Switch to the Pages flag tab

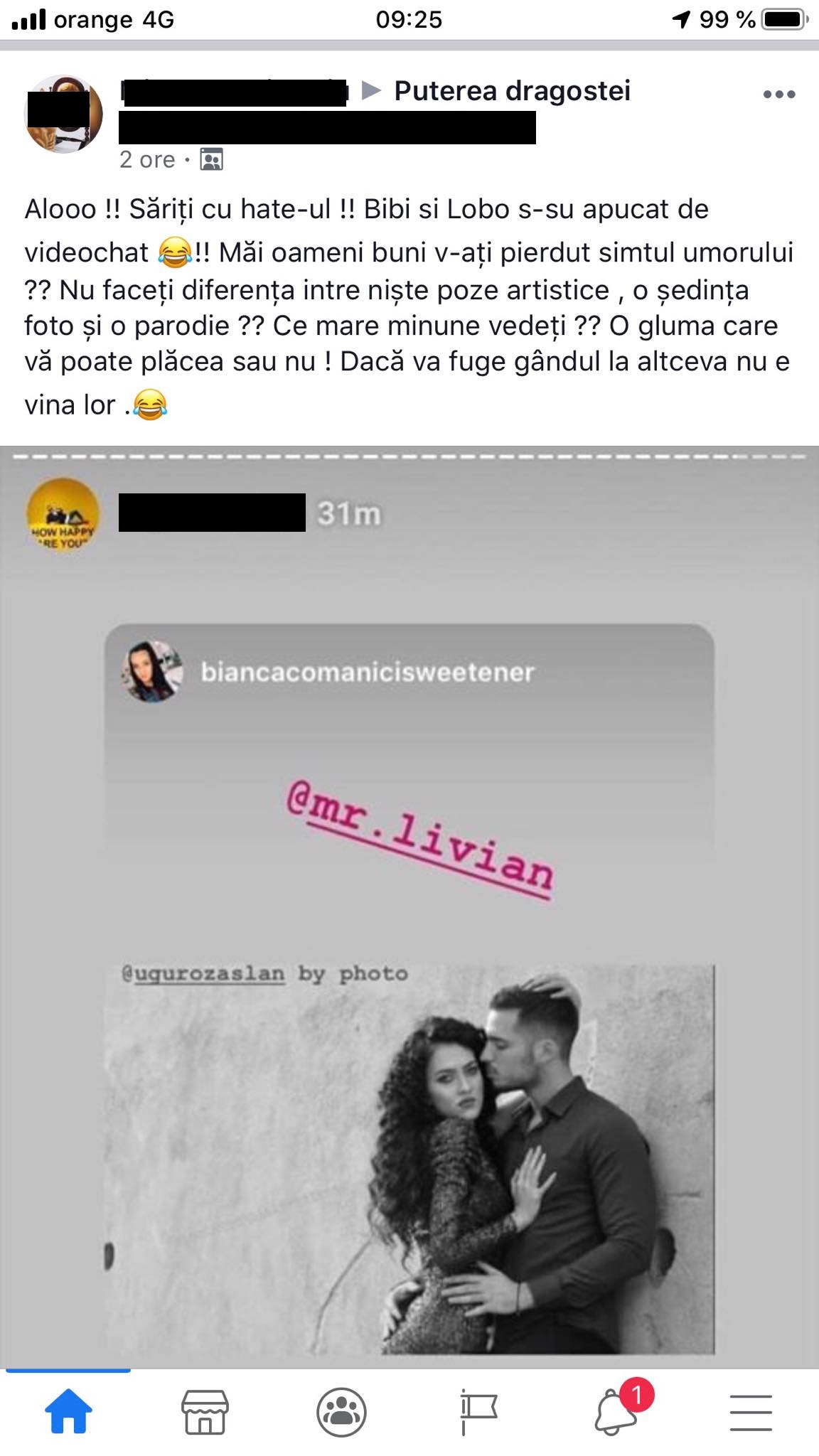pyautogui.click(x=478, y=1411)
